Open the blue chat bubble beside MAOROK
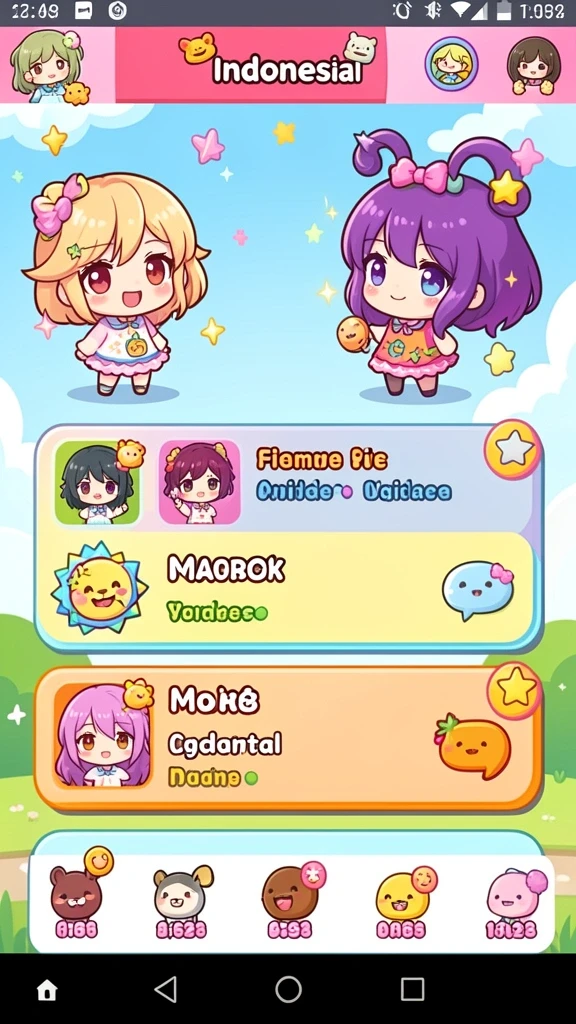Viewport: 576px width, 1024px height. click(478, 590)
